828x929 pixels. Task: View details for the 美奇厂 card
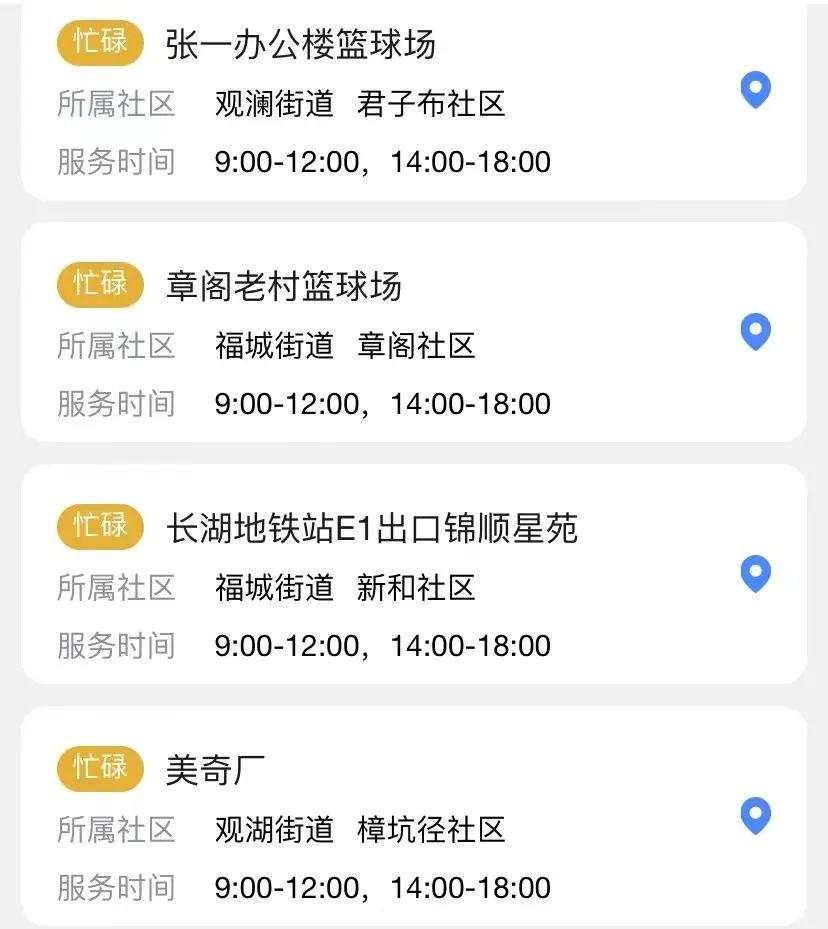[215, 770]
